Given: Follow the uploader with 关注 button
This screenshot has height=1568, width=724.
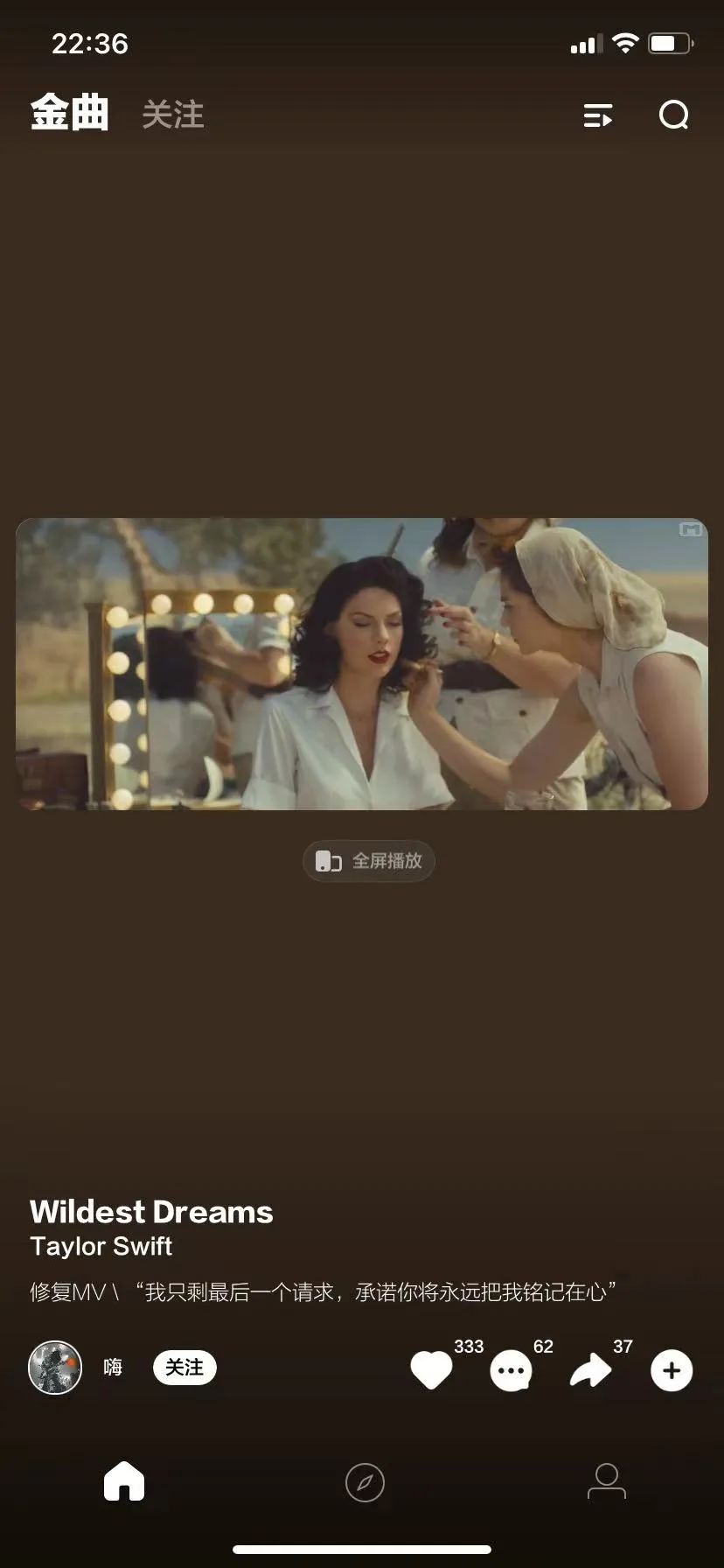Looking at the screenshot, I should (184, 1368).
